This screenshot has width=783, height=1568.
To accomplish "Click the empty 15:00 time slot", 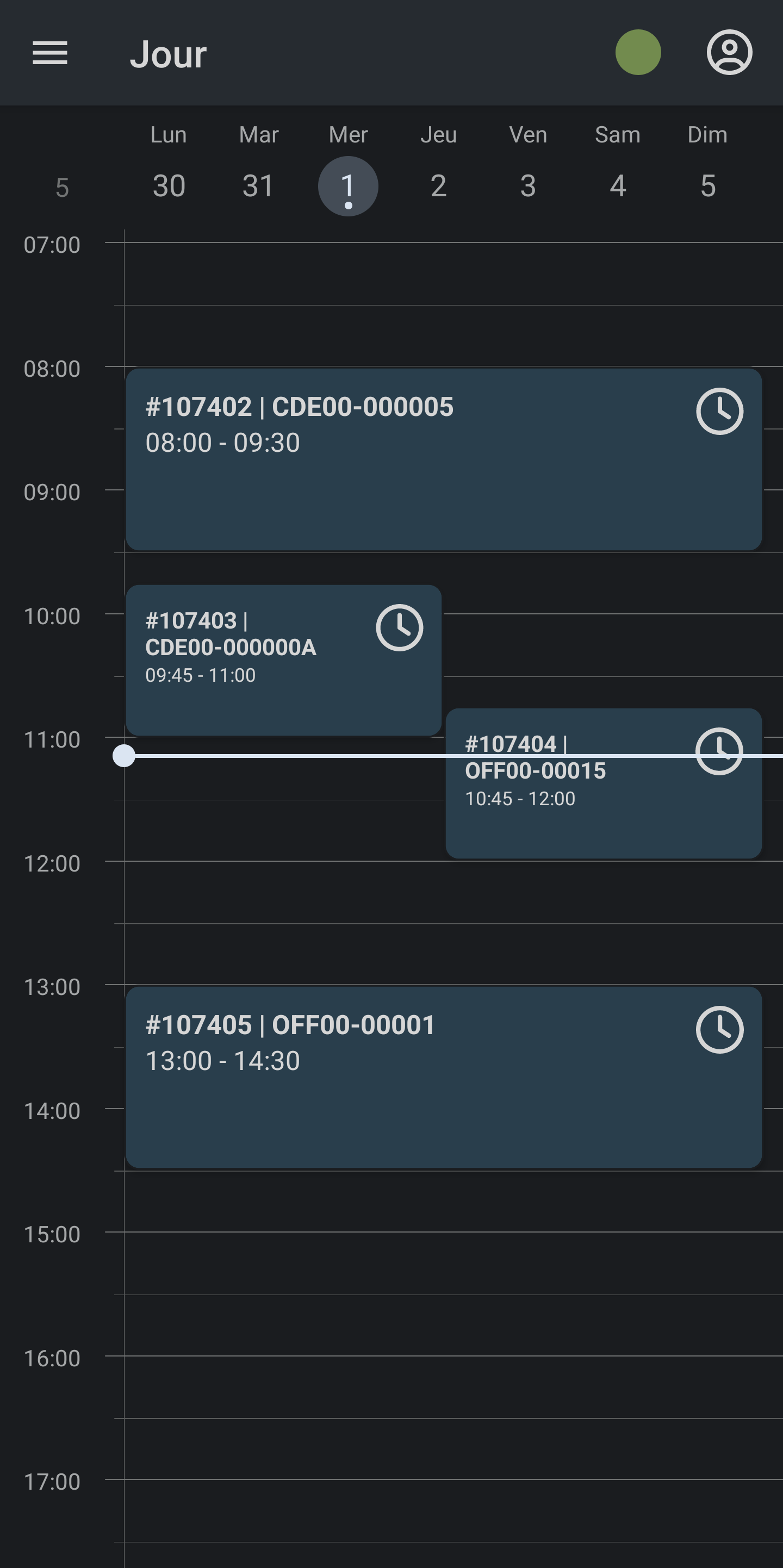I will coord(426,1266).
